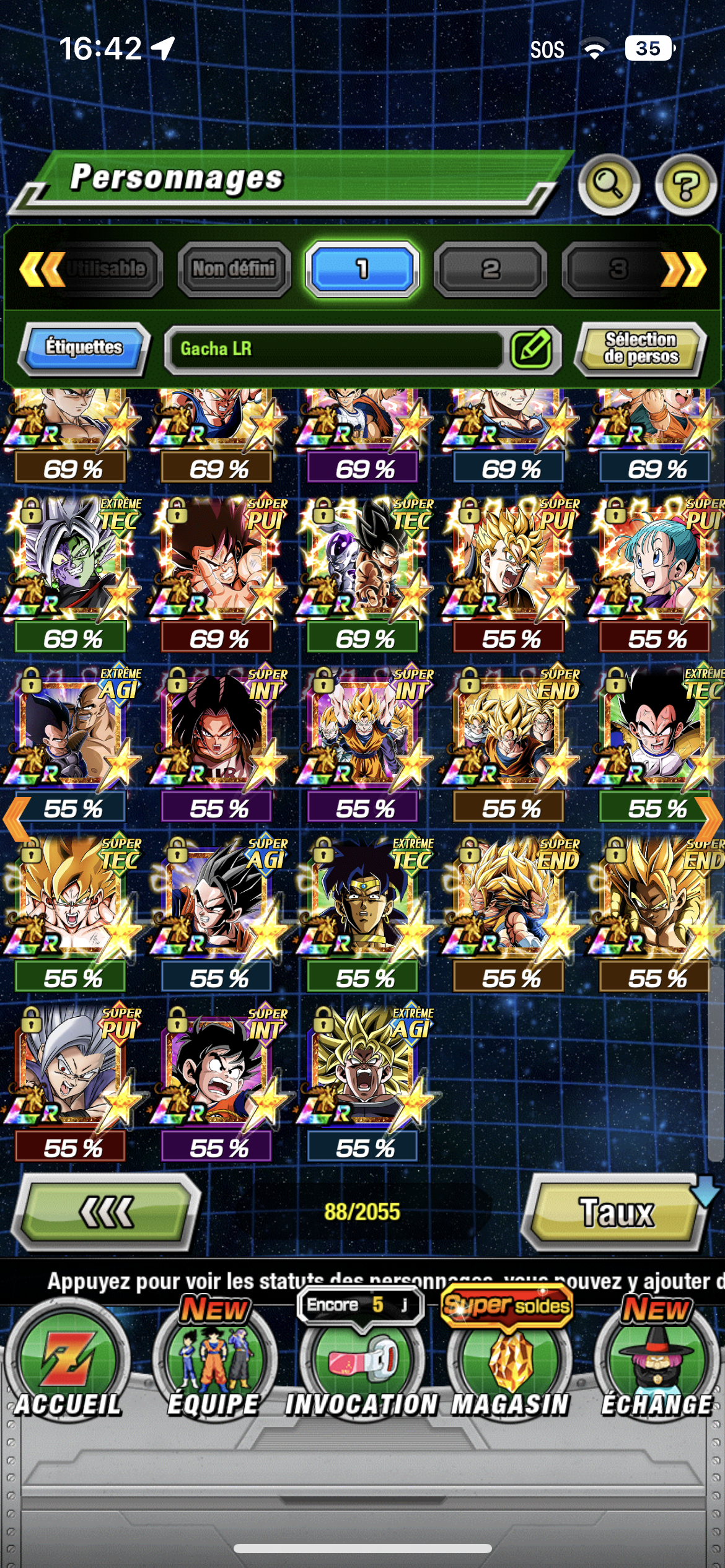This screenshot has height=1568, width=725.
Task: Select tag tab 3
Action: pos(613,269)
